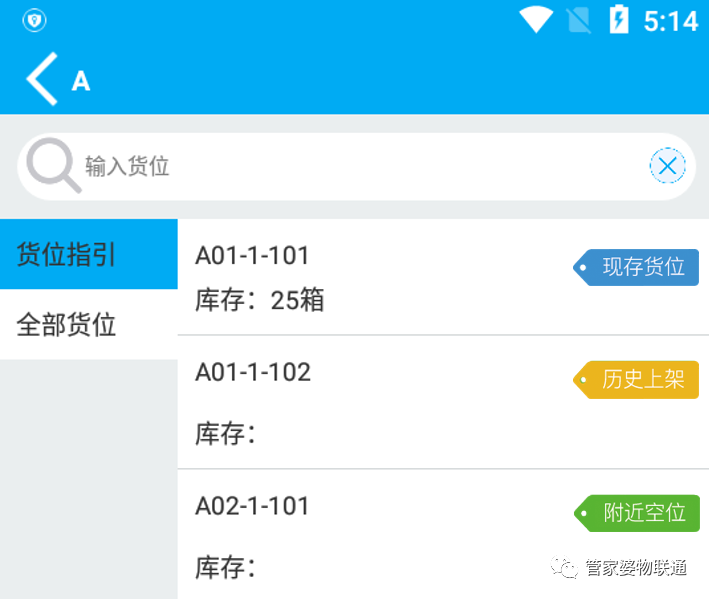Switch to the 货位指引 tab
This screenshot has height=599, width=709.
point(88,255)
